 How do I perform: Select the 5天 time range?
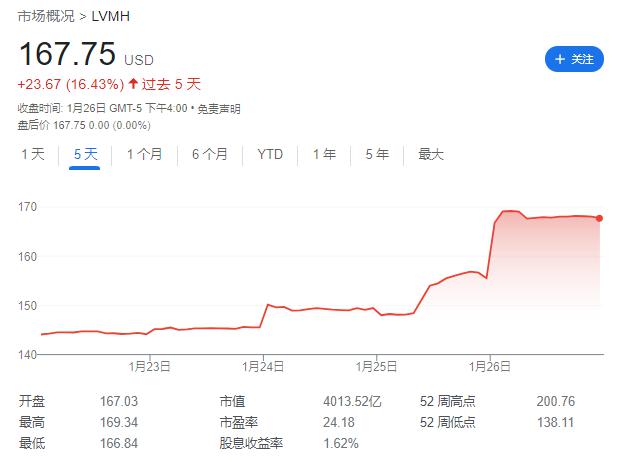point(85,154)
